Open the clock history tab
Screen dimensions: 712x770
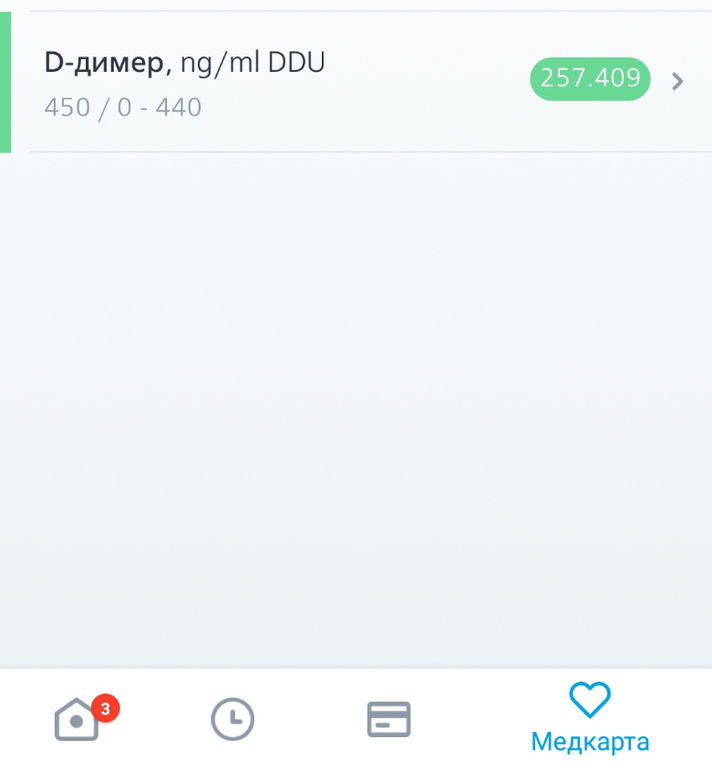pyautogui.click(x=233, y=719)
